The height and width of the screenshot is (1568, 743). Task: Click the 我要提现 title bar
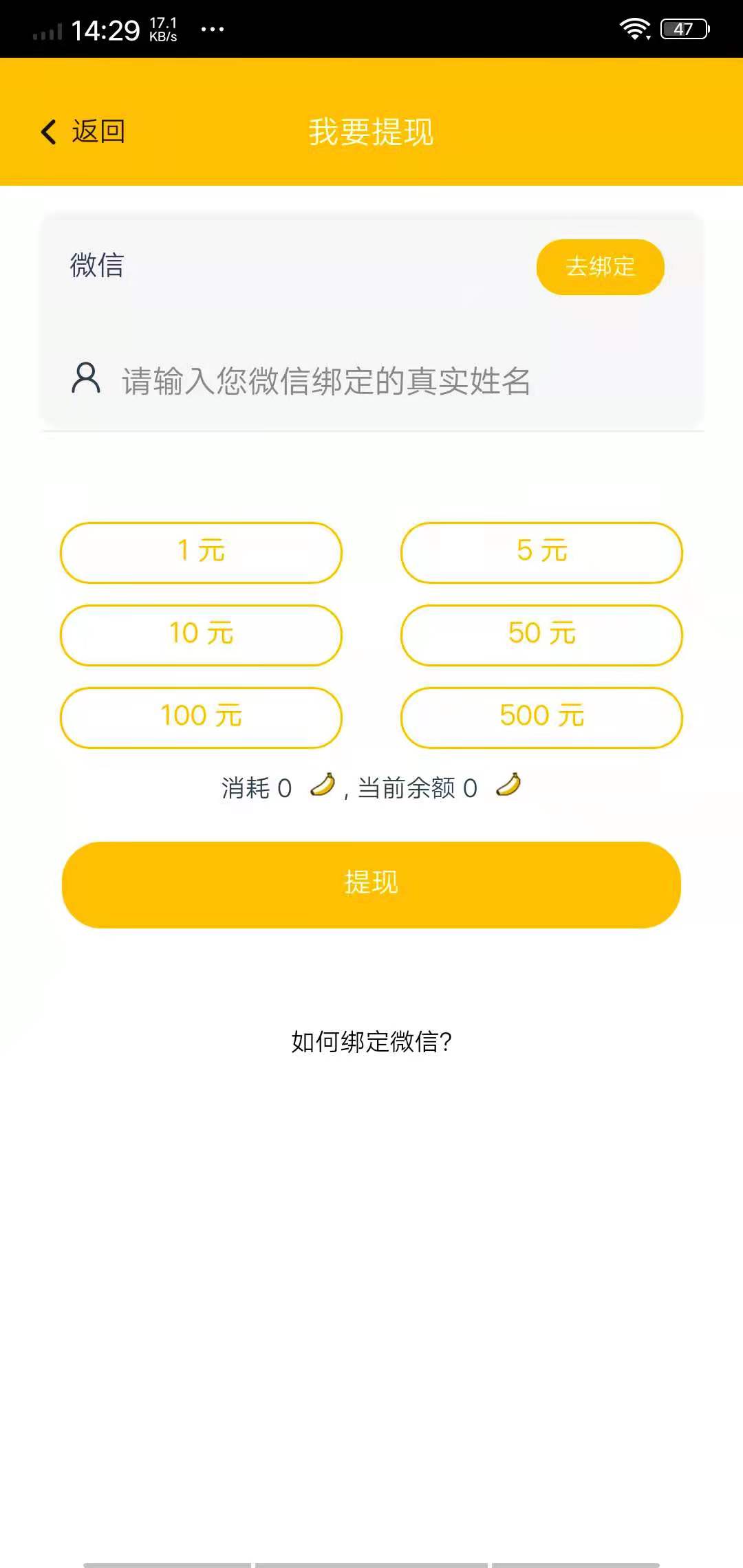(371, 131)
